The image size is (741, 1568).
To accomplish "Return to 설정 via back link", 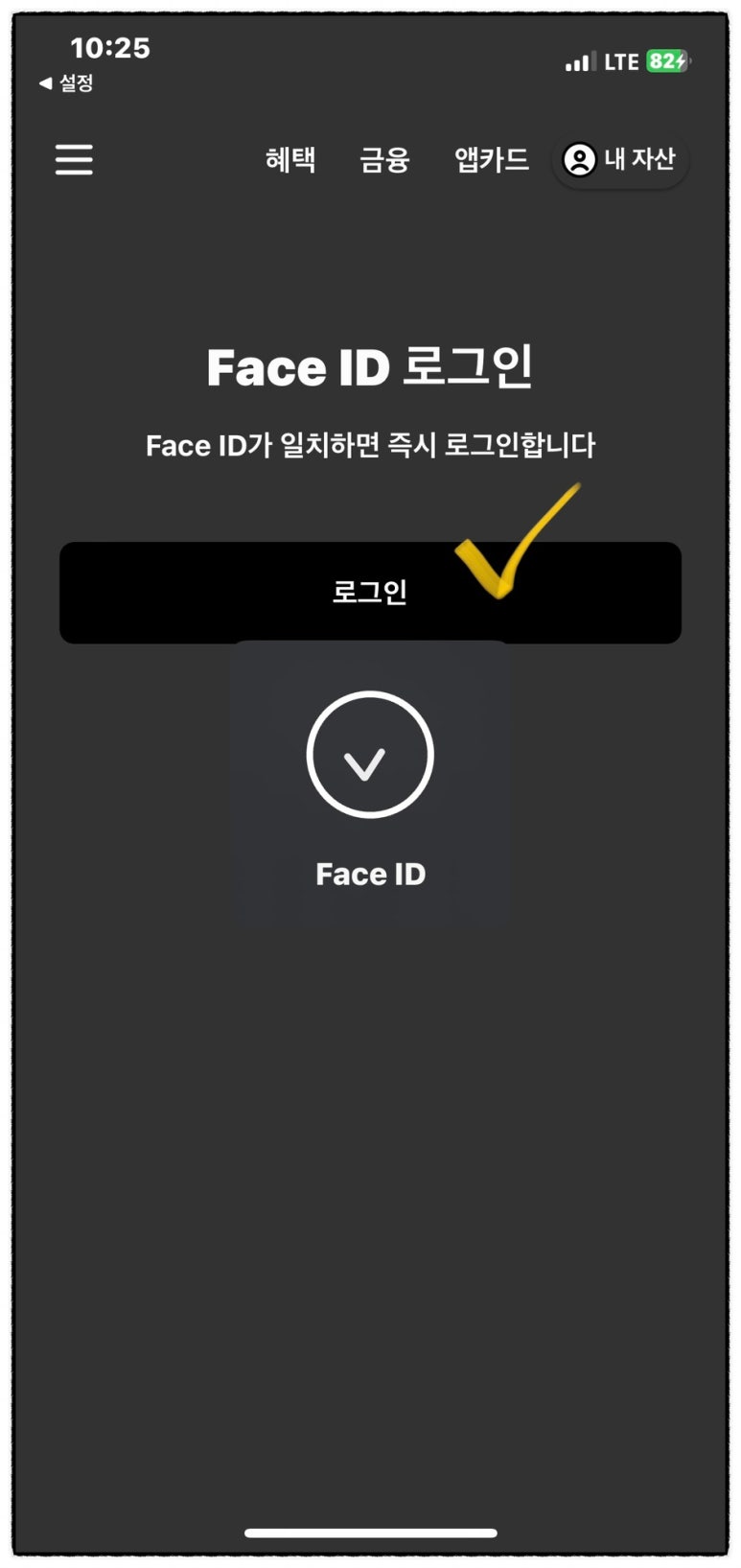I will (x=66, y=83).
